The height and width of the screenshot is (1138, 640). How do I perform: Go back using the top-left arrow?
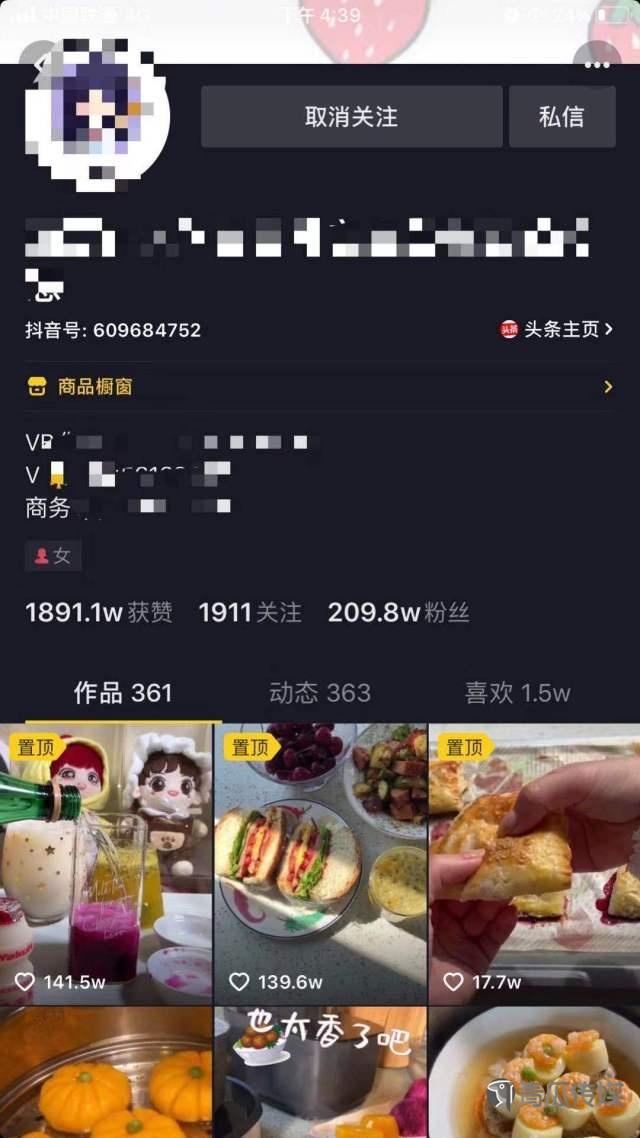click(x=38, y=64)
